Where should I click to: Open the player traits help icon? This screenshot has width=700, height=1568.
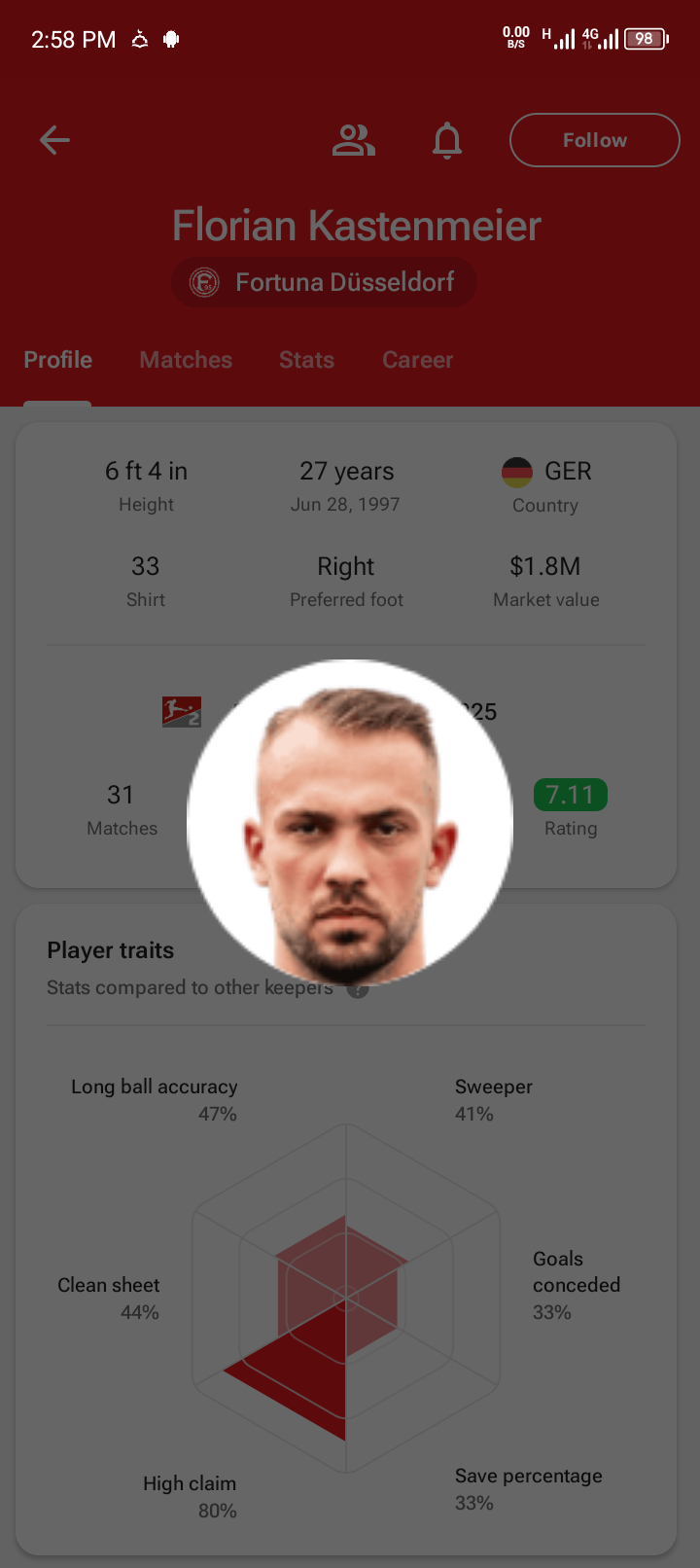coord(359,991)
